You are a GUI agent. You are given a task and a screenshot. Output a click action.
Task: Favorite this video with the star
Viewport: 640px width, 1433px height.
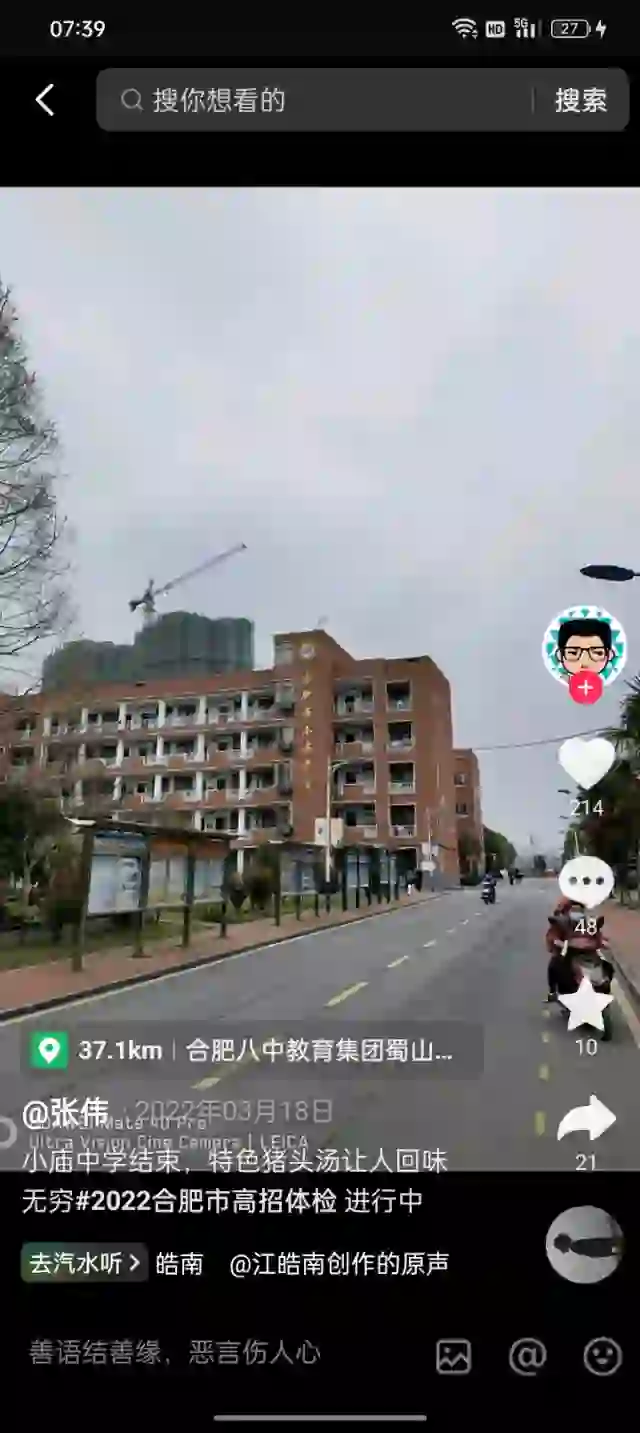586,1004
